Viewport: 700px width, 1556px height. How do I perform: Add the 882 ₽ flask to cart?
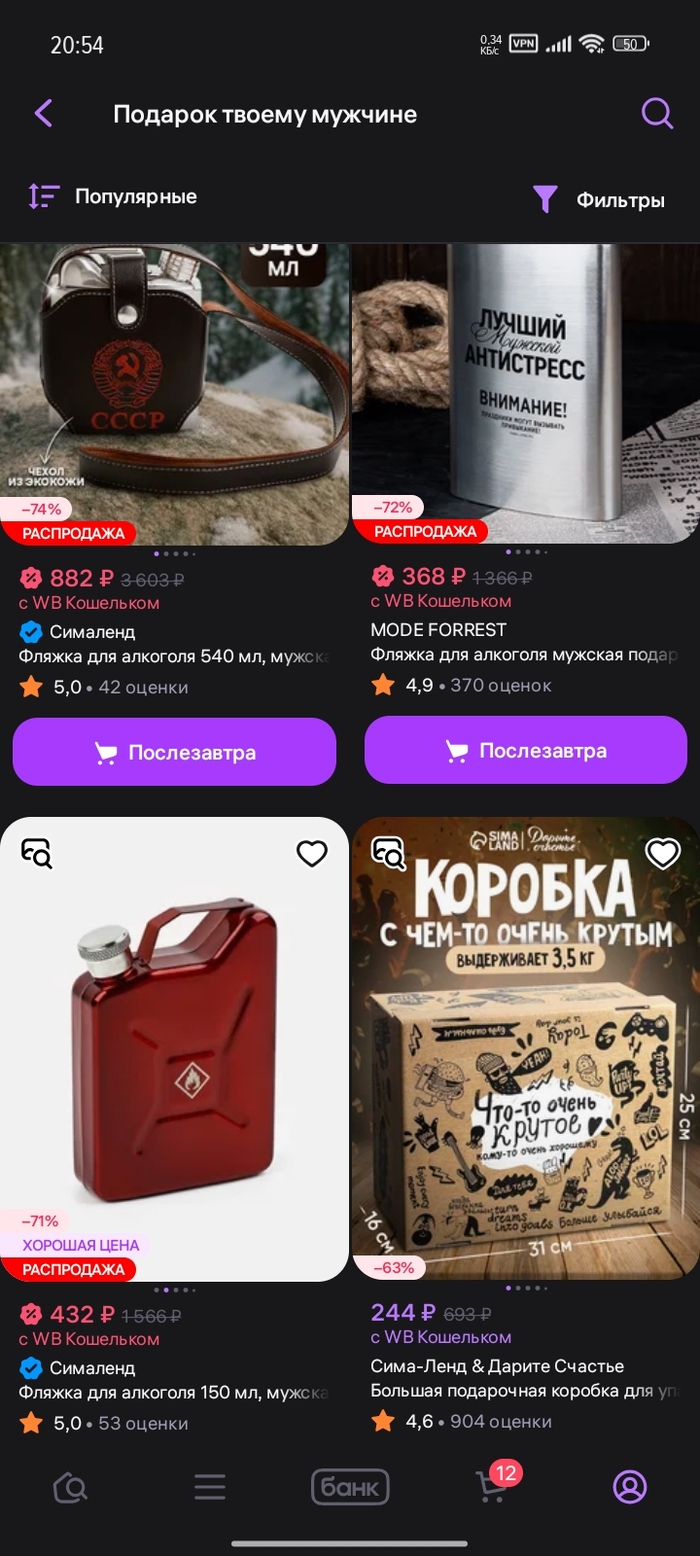tap(174, 752)
